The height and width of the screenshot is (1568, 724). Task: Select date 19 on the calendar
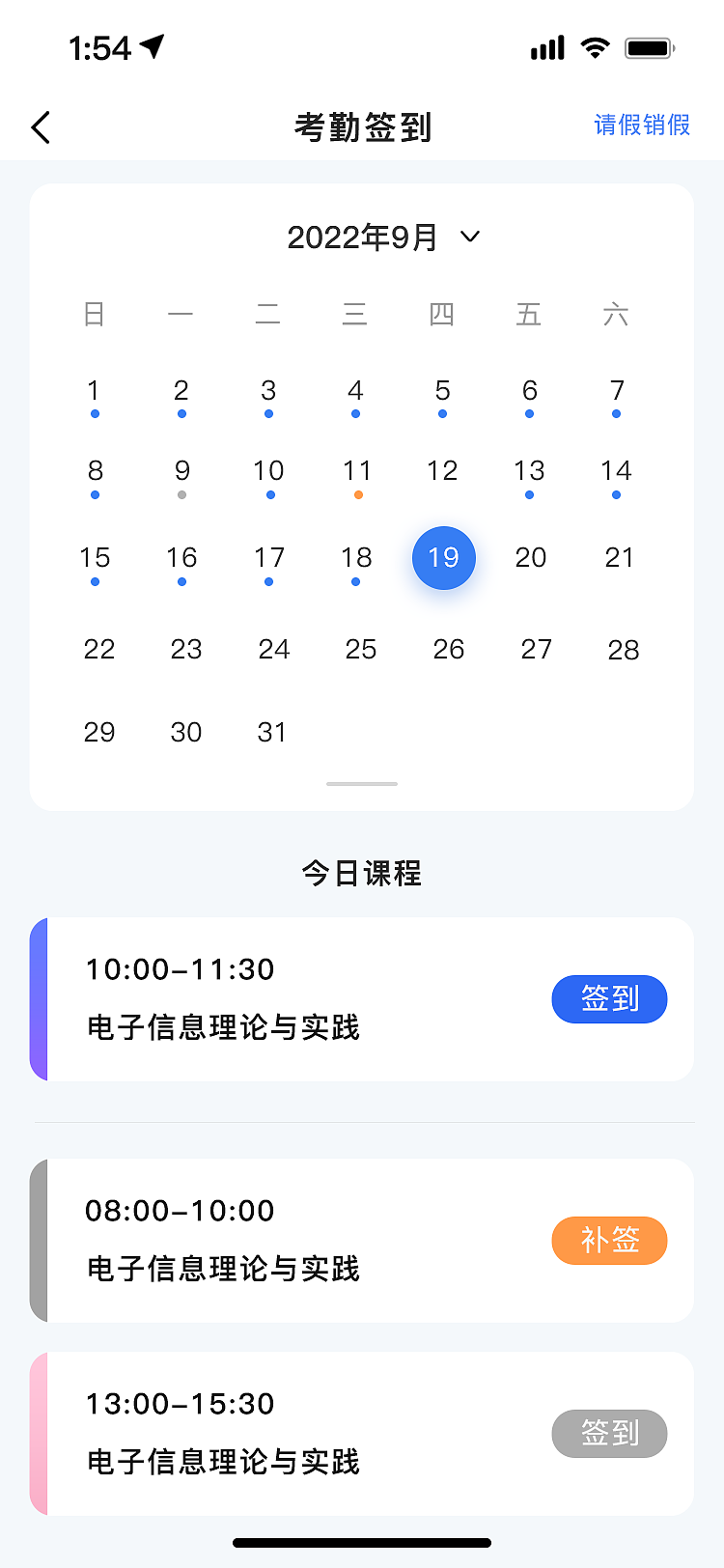[x=443, y=558]
